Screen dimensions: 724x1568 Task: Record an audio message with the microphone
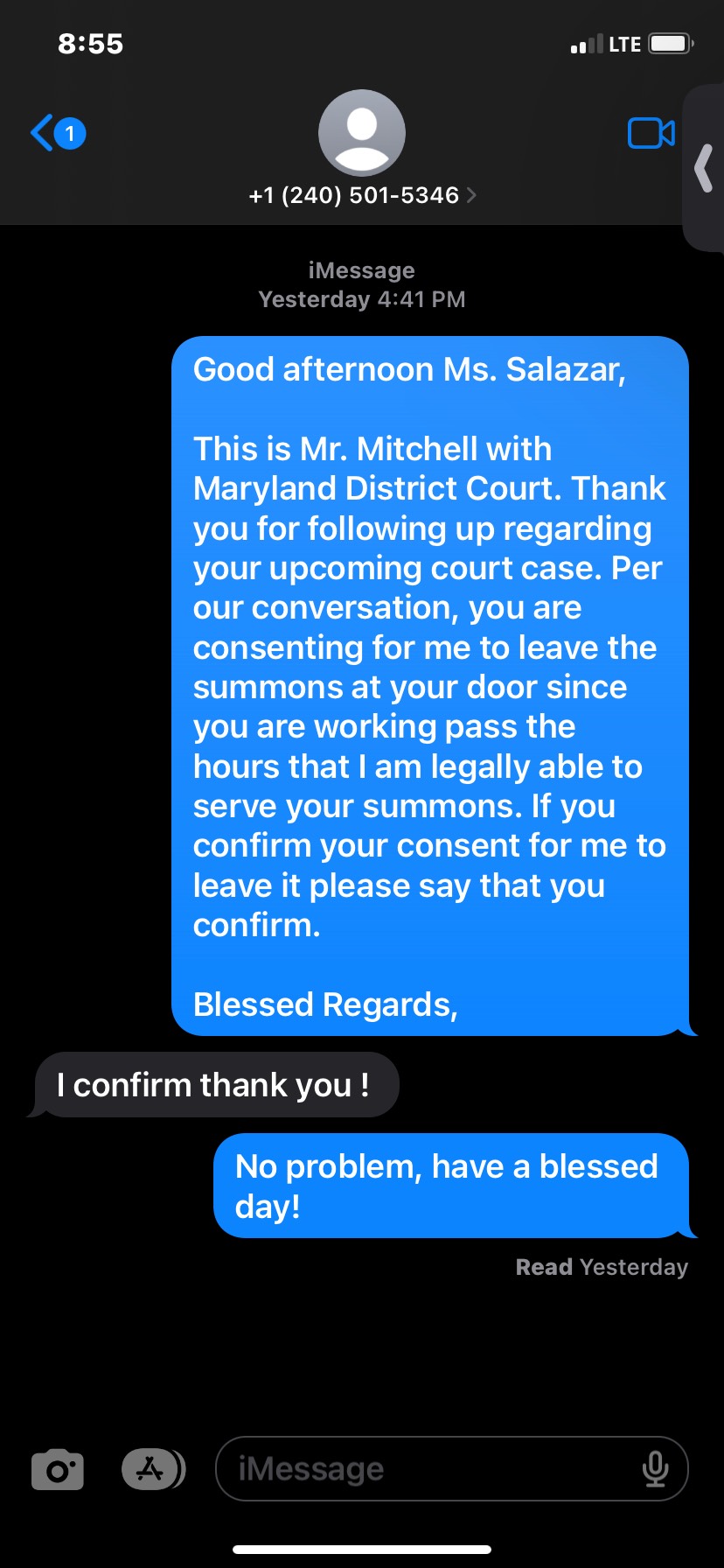coord(655,1469)
